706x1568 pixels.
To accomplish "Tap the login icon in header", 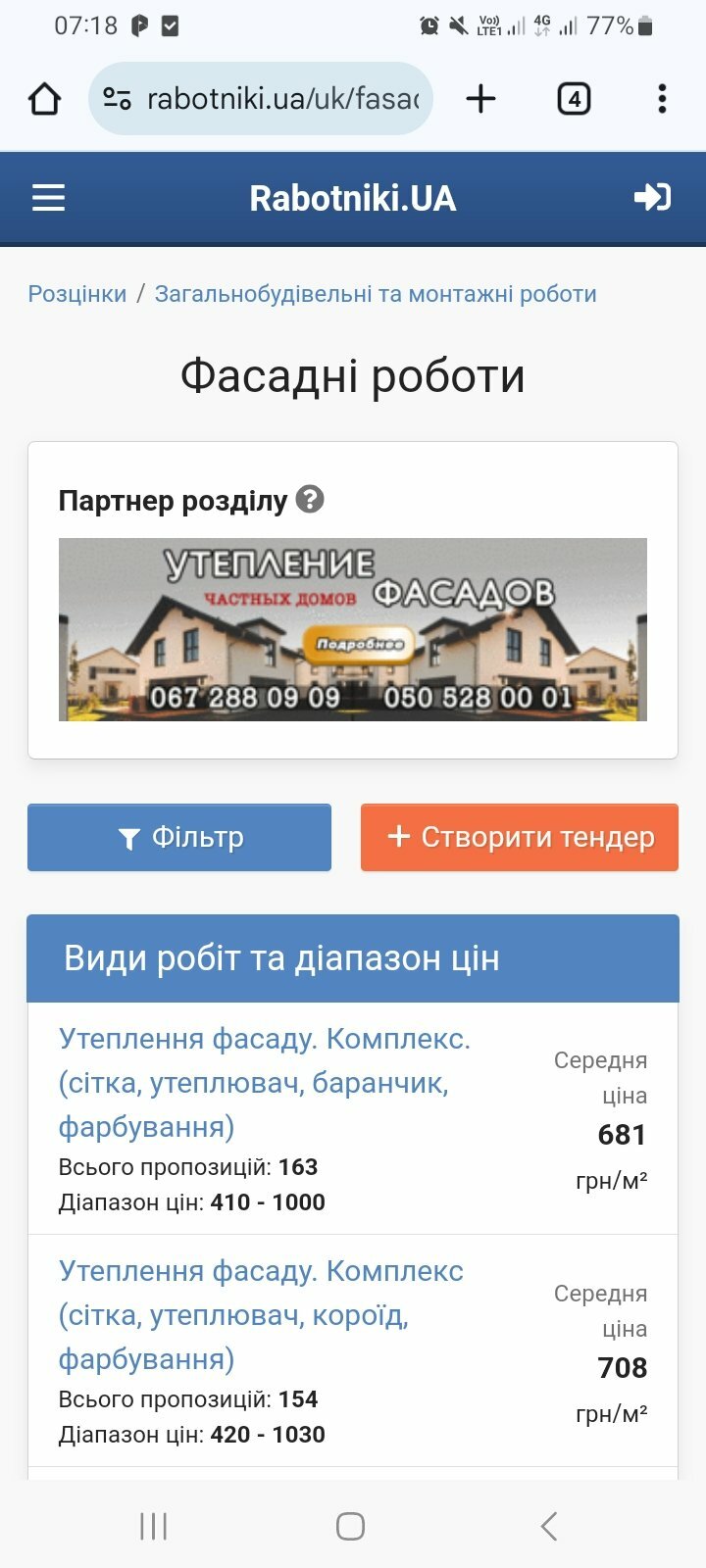I will [652, 198].
